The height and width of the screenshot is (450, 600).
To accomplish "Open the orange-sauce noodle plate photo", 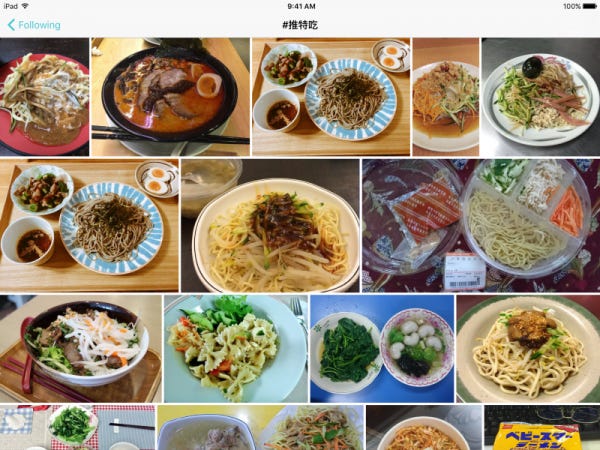I will [x=445, y=96].
